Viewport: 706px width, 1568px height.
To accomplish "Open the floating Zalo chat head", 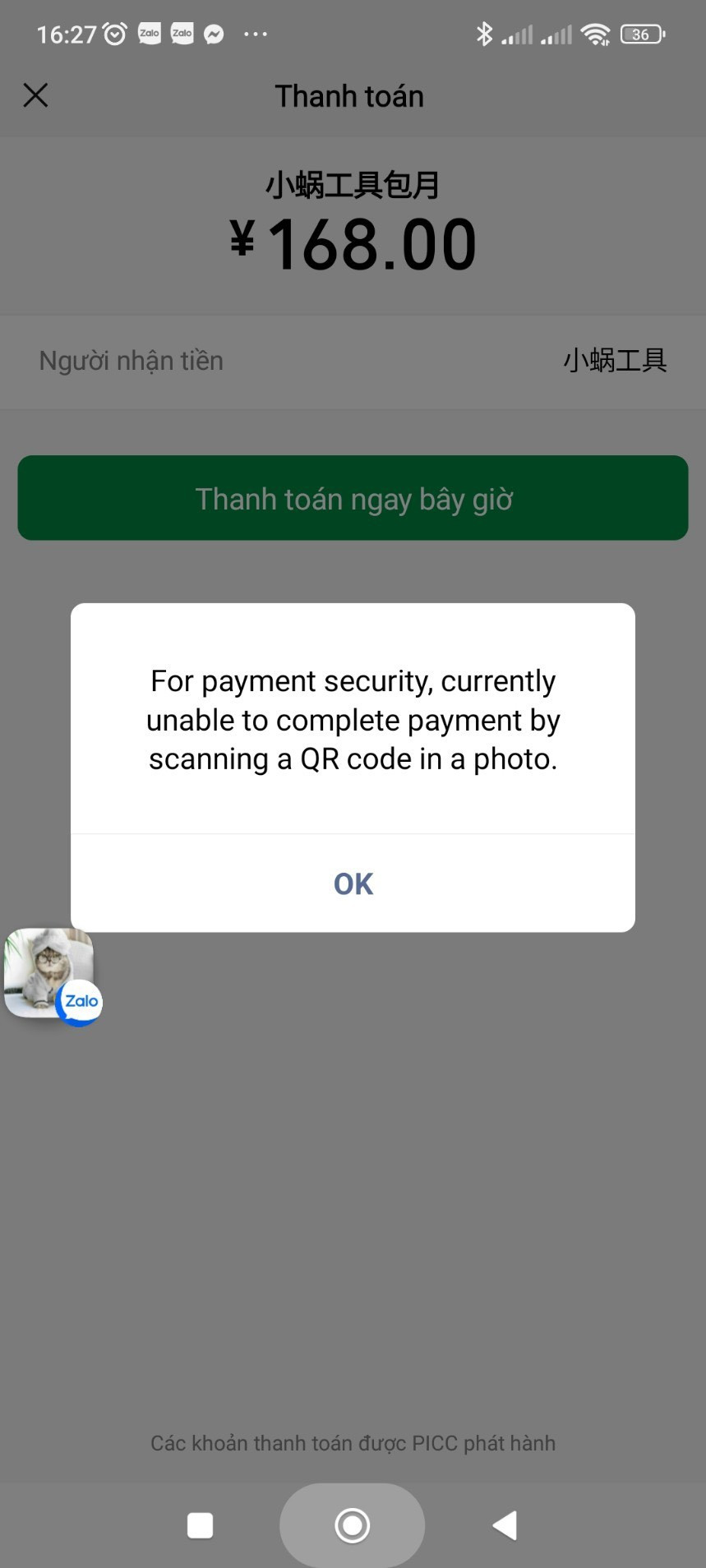I will (x=51, y=975).
